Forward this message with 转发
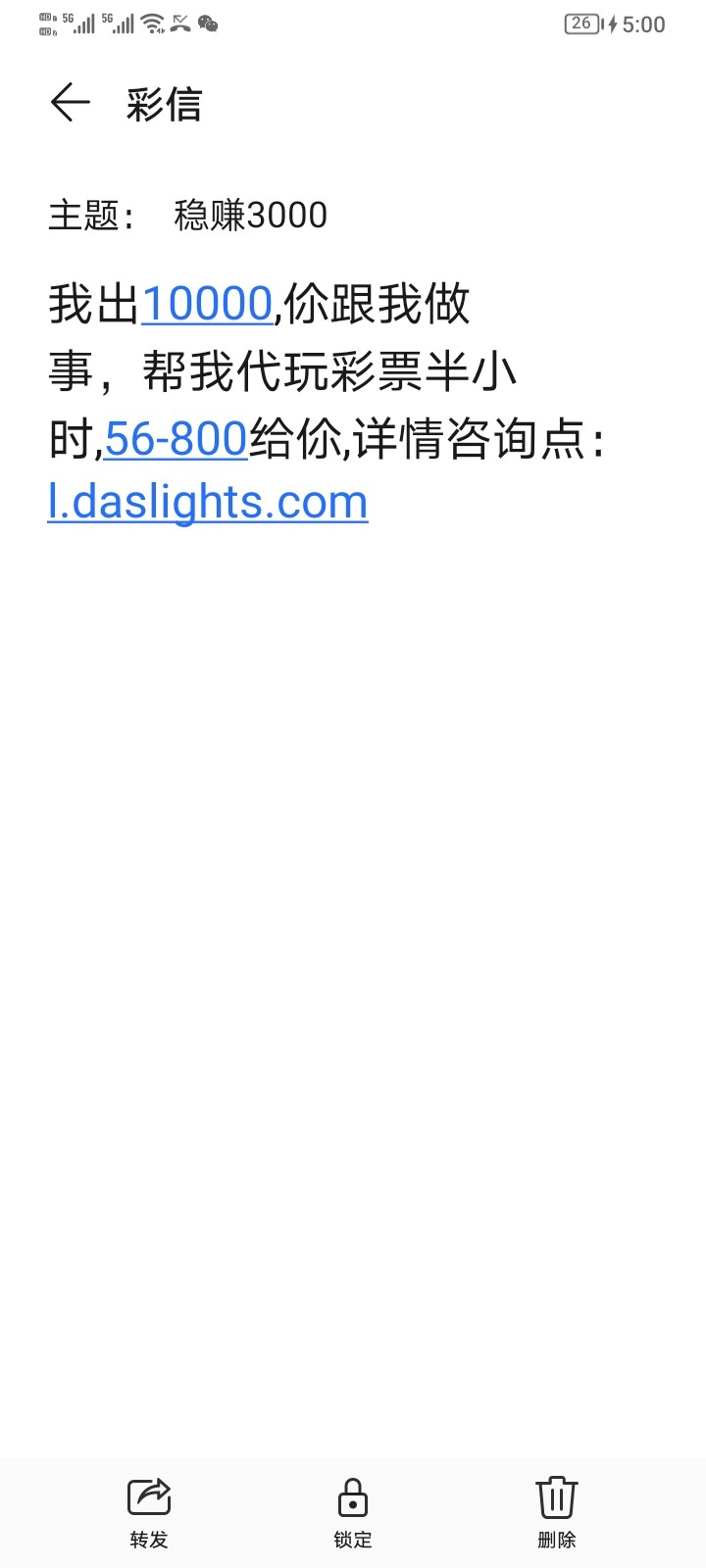The height and width of the screenshot is (1568, 706). 149,1513
